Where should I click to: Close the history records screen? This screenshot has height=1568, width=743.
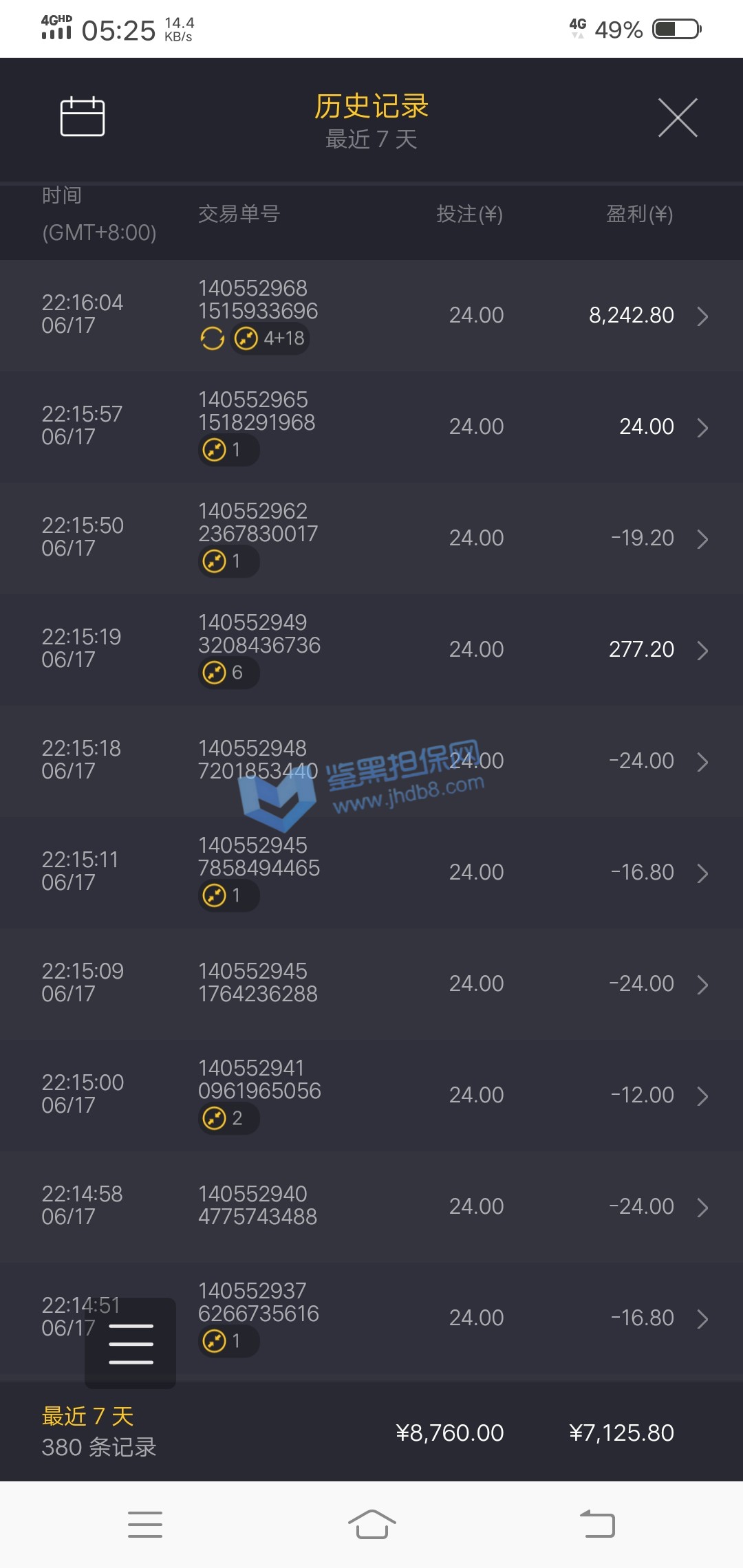click(678, 118)
